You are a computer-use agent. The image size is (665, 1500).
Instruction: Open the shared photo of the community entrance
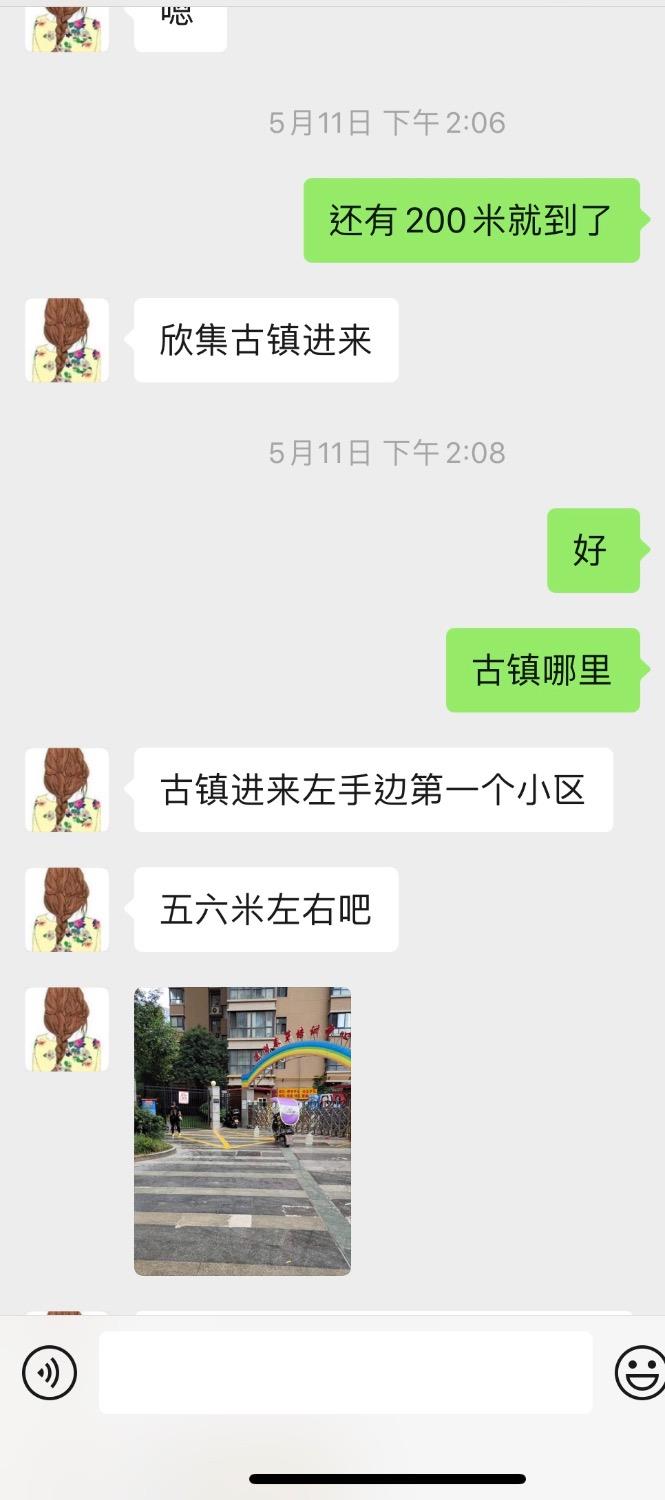pyautogui.click(x=242, y=1131)
